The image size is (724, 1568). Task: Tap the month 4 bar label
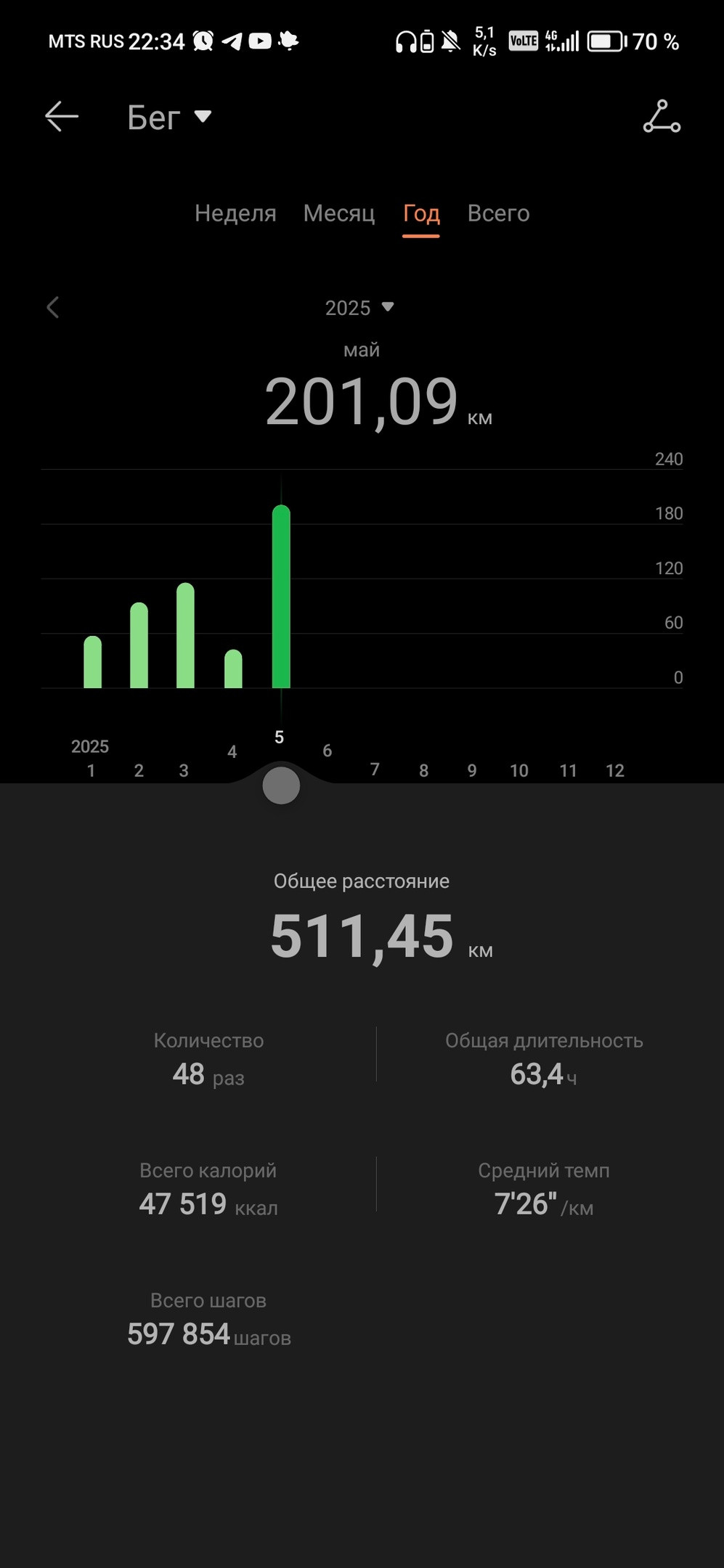[232, 751]
